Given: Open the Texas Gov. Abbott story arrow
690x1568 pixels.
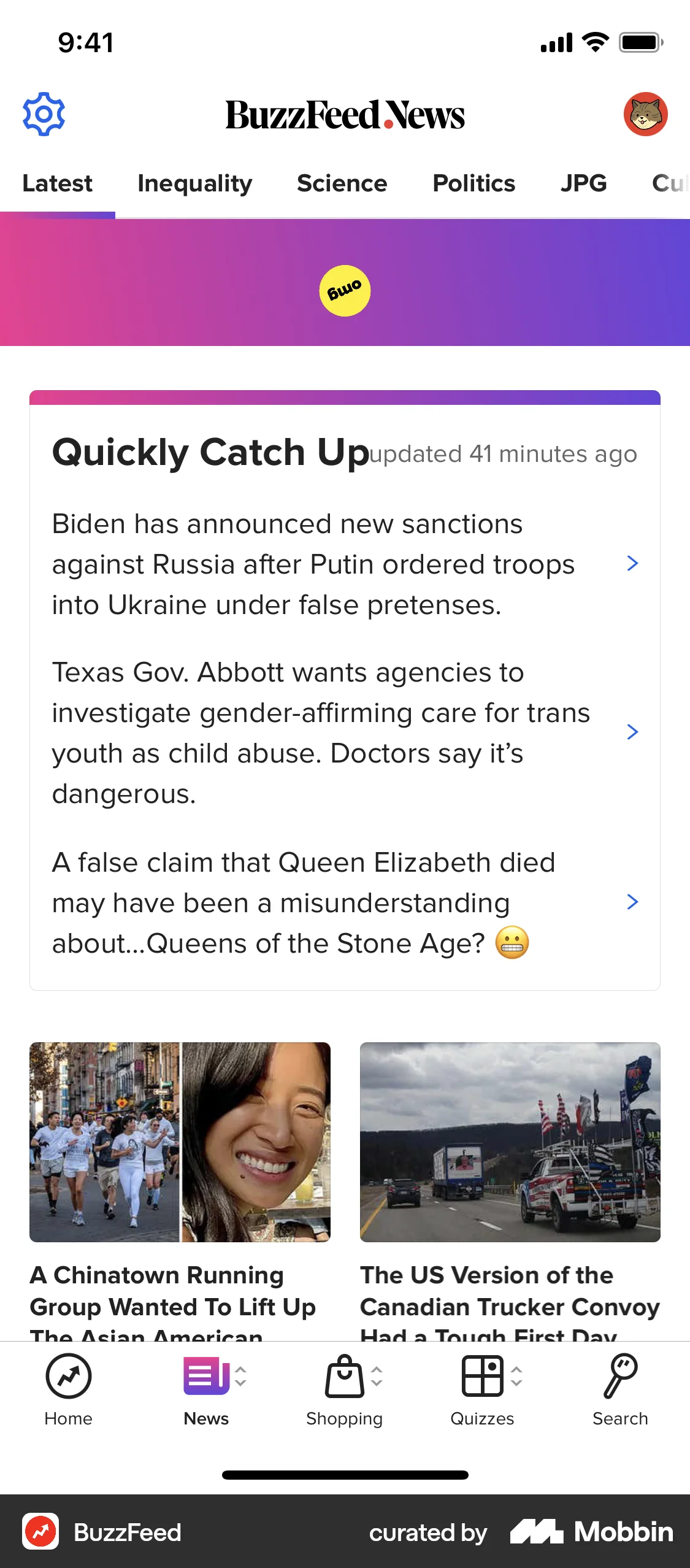Looking at the screenshot, I should [632, 731].
